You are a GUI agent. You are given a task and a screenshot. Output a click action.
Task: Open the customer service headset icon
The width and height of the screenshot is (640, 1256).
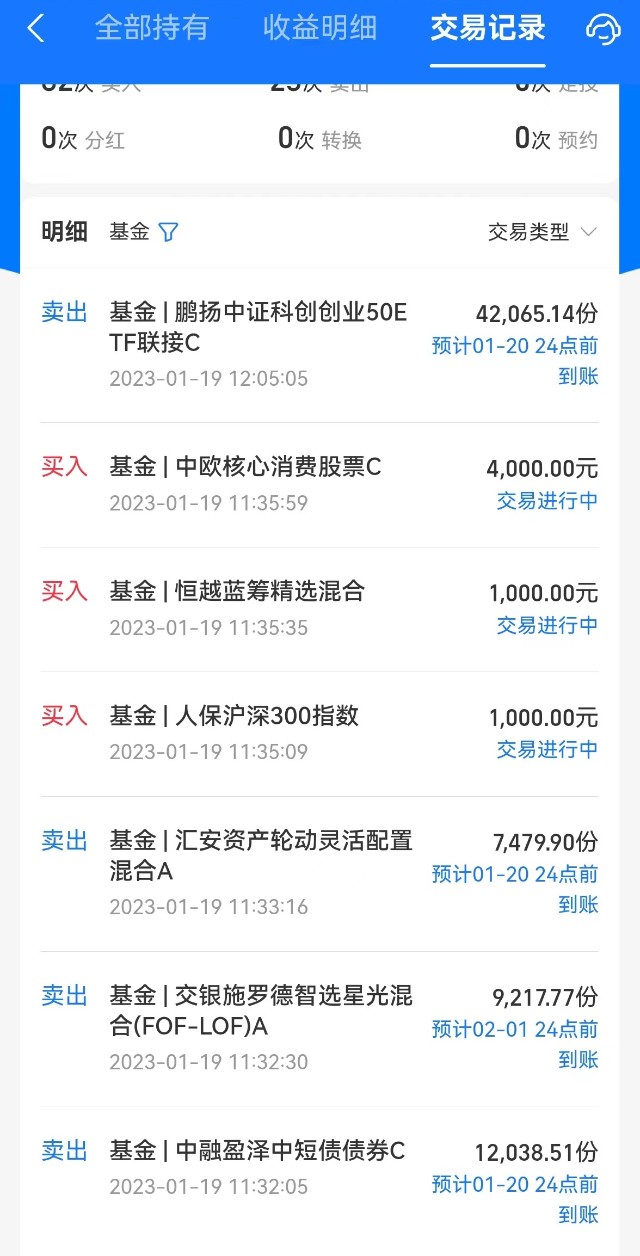[602, 29]
